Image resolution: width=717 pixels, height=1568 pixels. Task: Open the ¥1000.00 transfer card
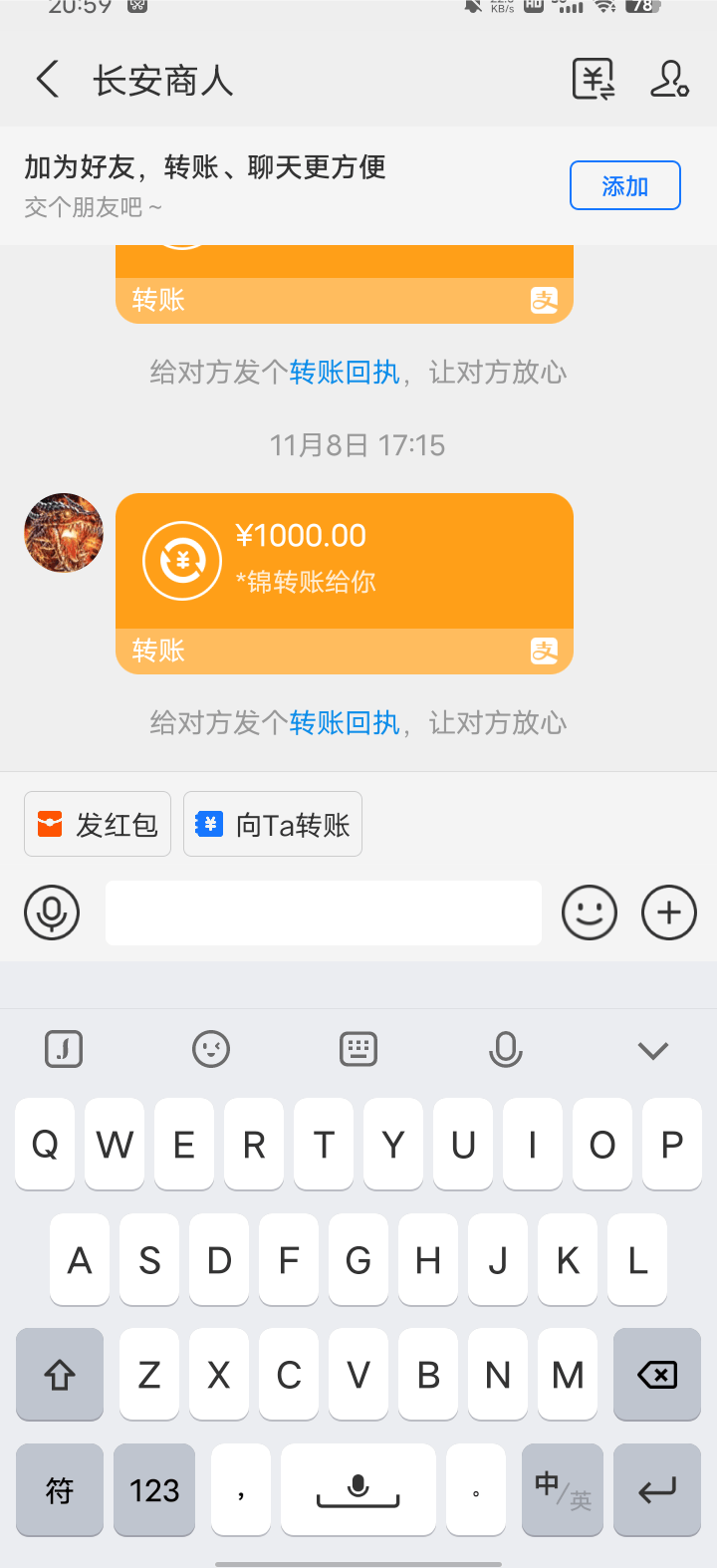pyautogui.click(x=344, y=562)
